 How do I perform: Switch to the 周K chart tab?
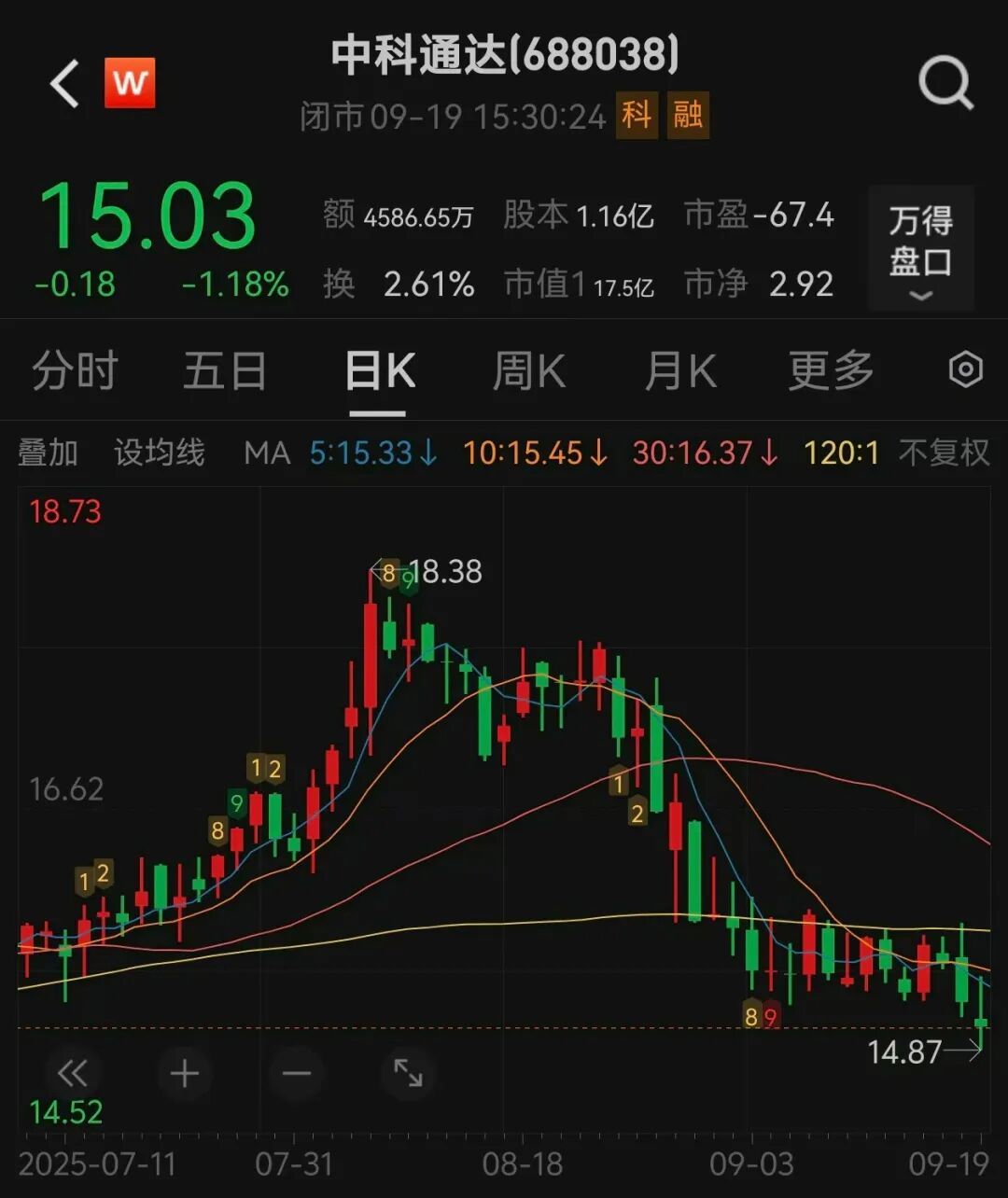pyautogui.click(x=528, y=371)
